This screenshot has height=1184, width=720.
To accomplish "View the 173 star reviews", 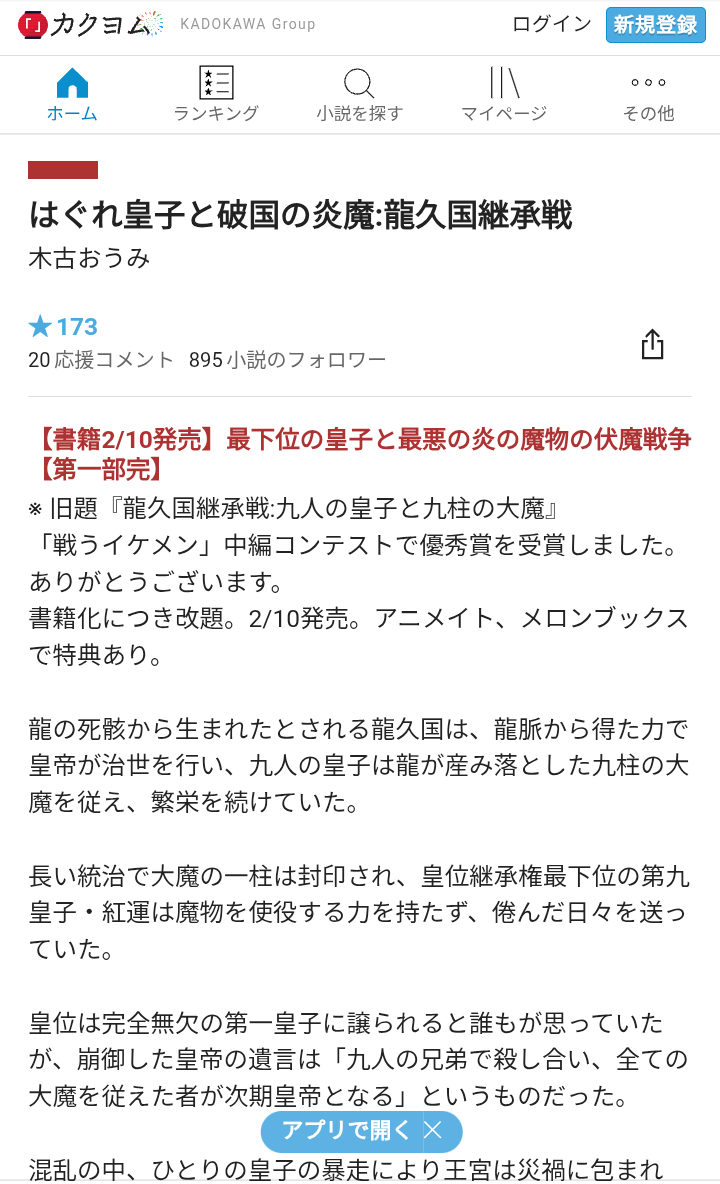I will pos(63,326).
